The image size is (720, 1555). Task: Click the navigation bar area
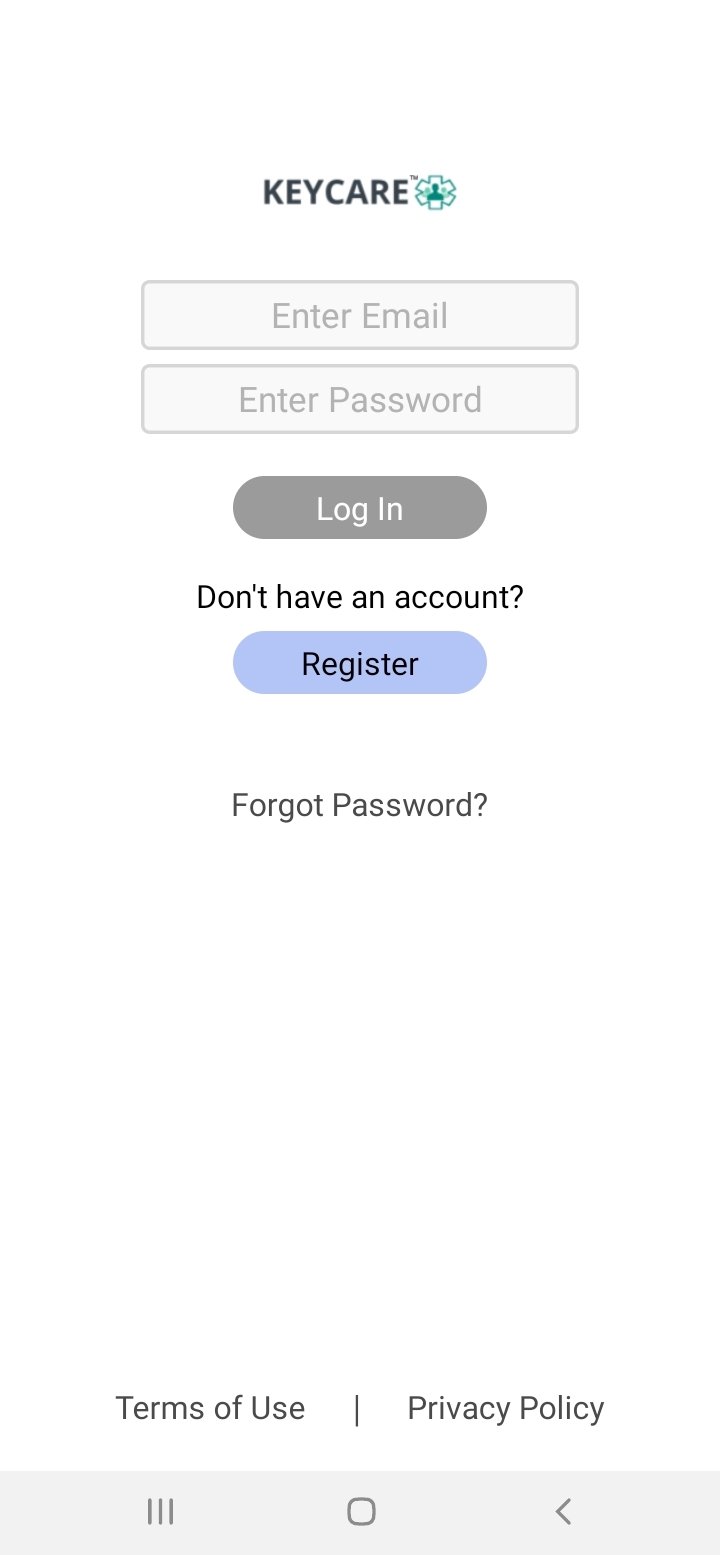coord(360,1511)
